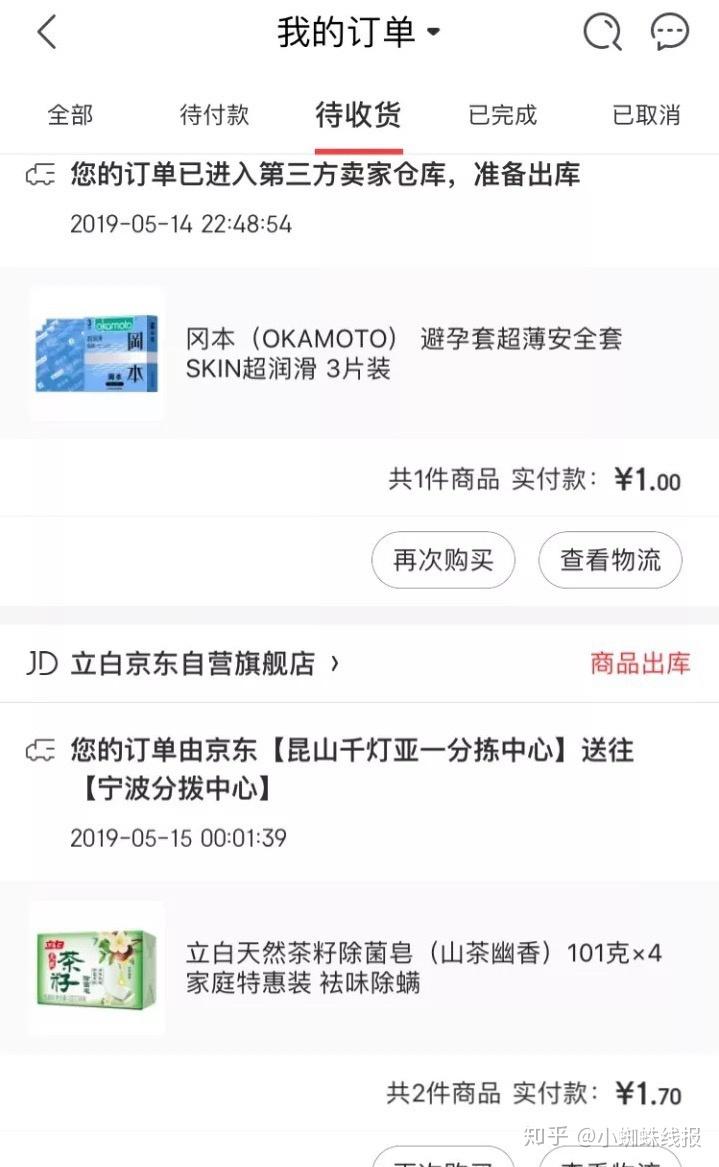Go back from the orders page
719x1167 pixels.
click(46, 33)
